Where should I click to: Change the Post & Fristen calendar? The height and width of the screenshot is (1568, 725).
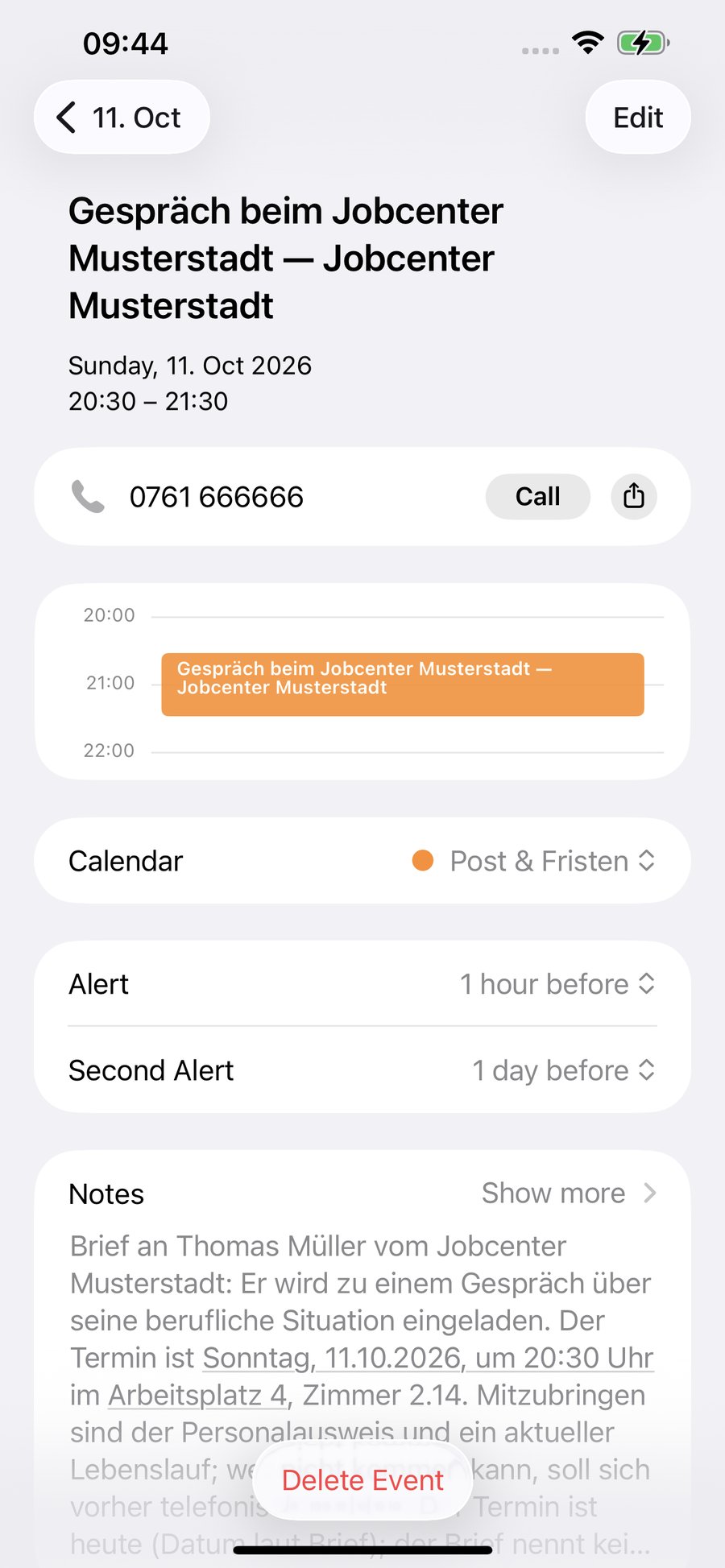tap(362, 861)
